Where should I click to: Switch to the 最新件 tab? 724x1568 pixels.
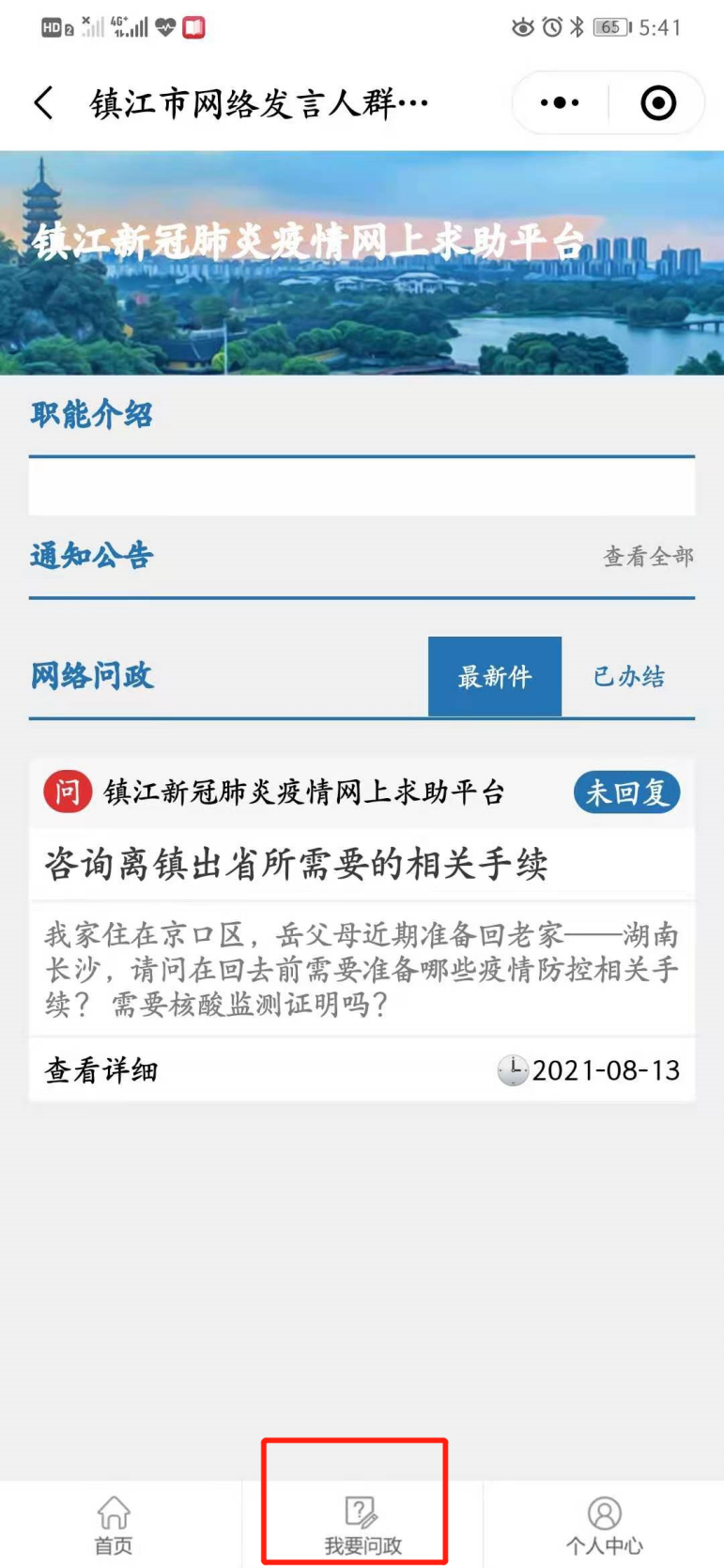point(495,676)
